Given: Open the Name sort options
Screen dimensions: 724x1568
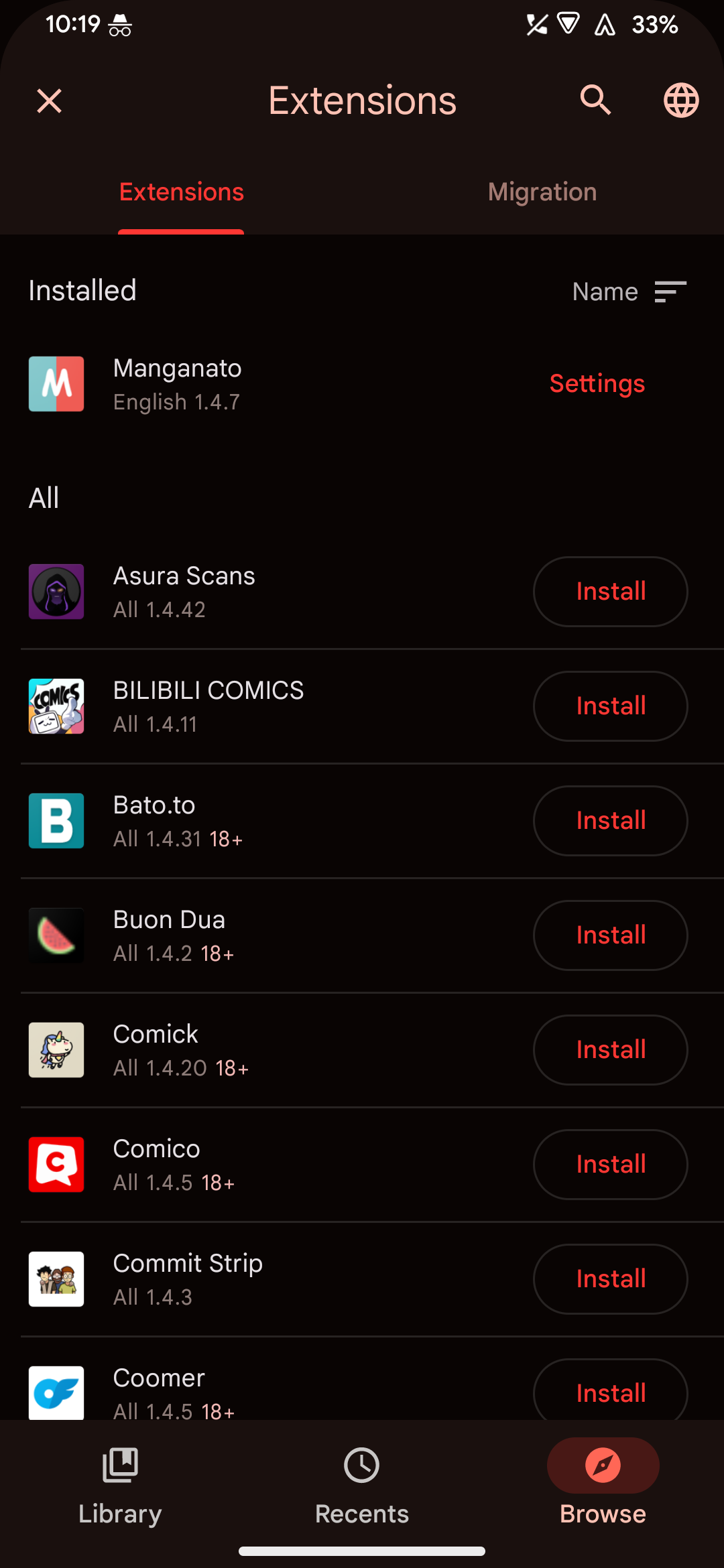Looking at the screenshot, I should click(629, 291).
